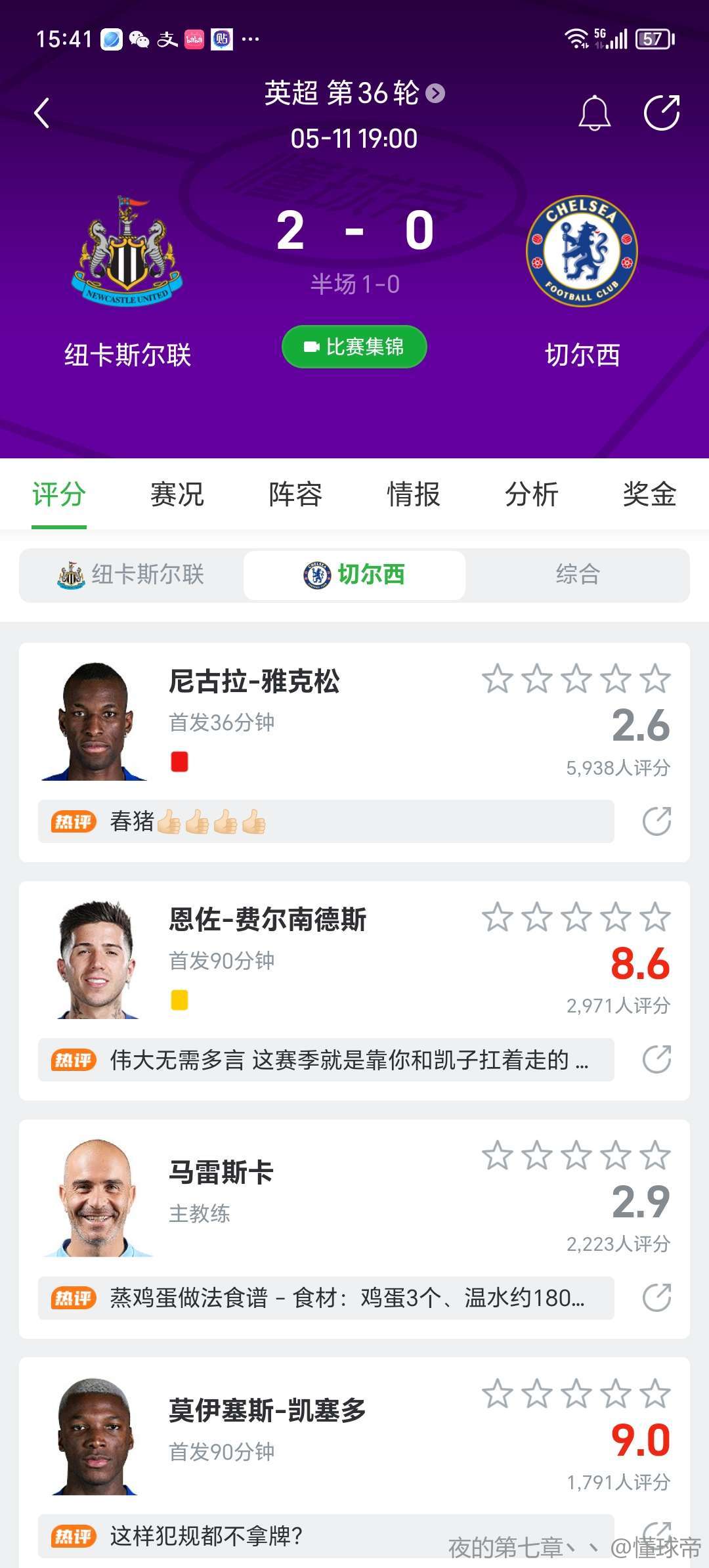This screenshot has height=1568, width=709.
Task: Share 恩佐-费尔南德斯's hot comment
Action: [656, 1060]
